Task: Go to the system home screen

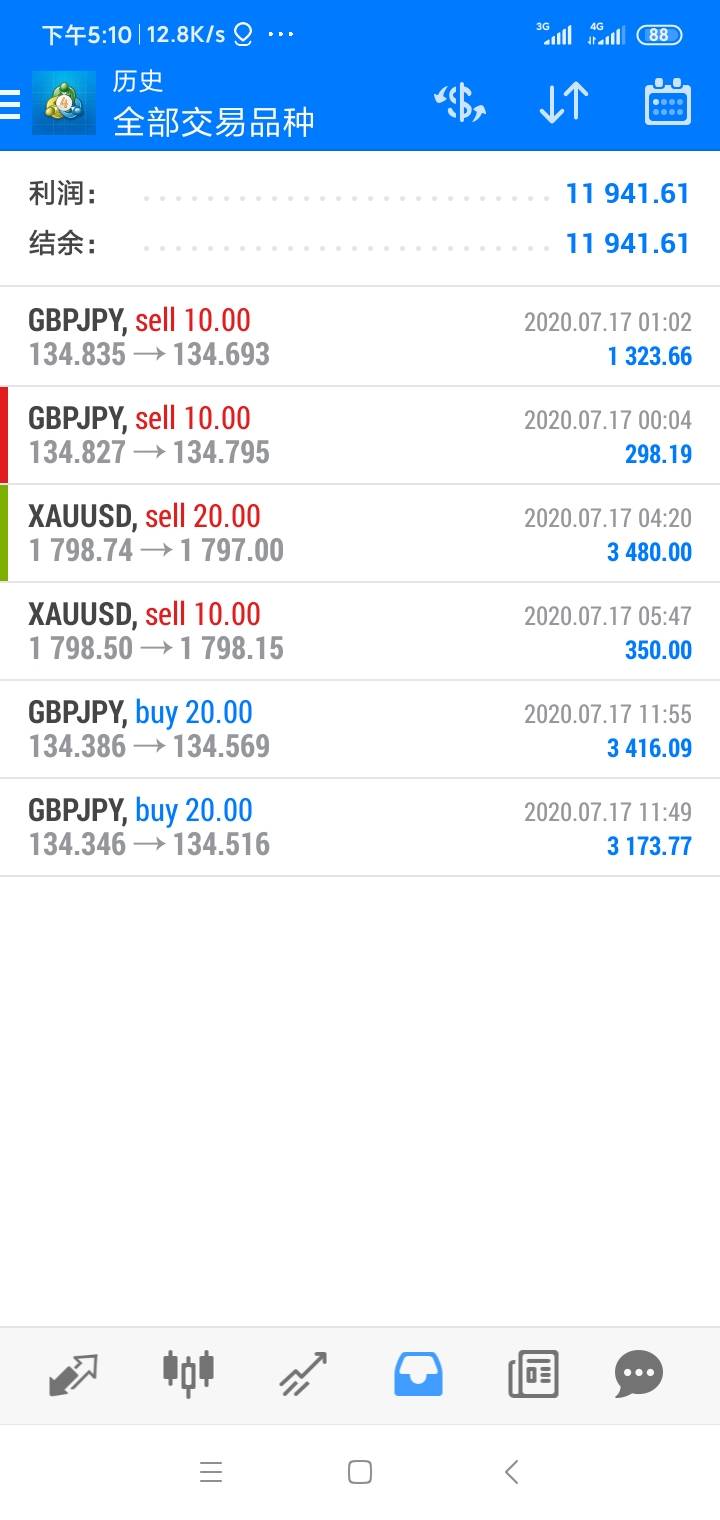Action: 360,1471
